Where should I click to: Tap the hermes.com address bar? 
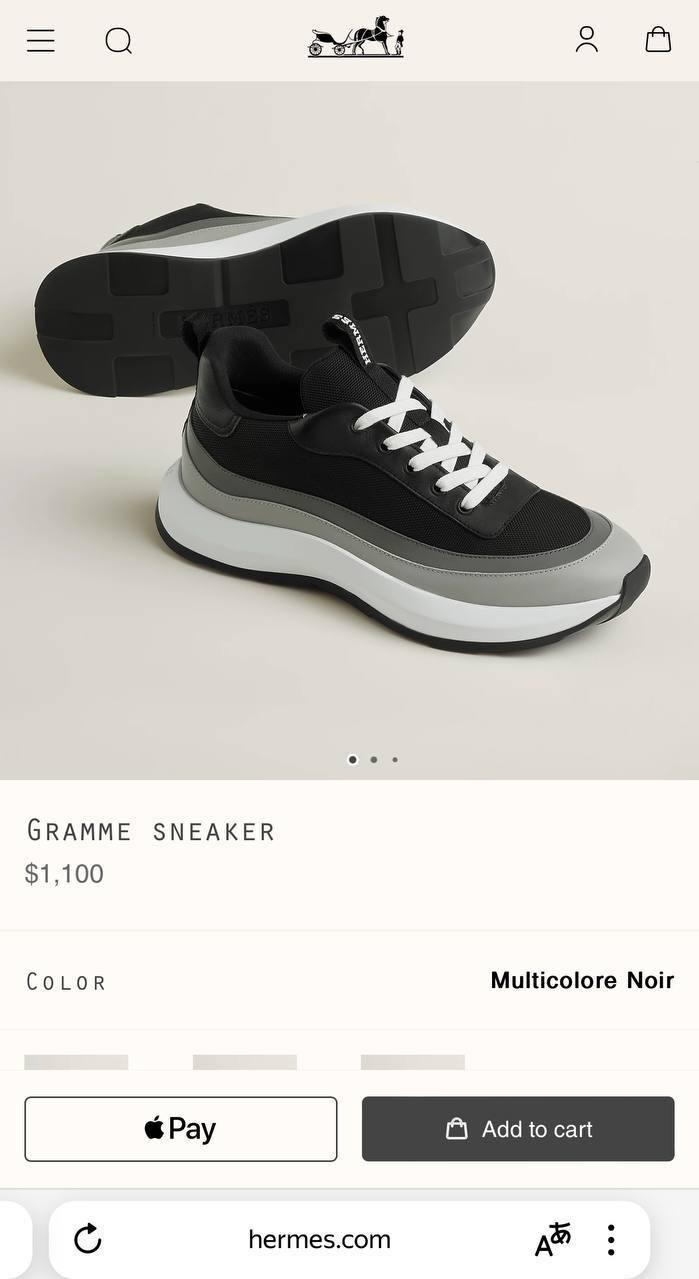319,1239
